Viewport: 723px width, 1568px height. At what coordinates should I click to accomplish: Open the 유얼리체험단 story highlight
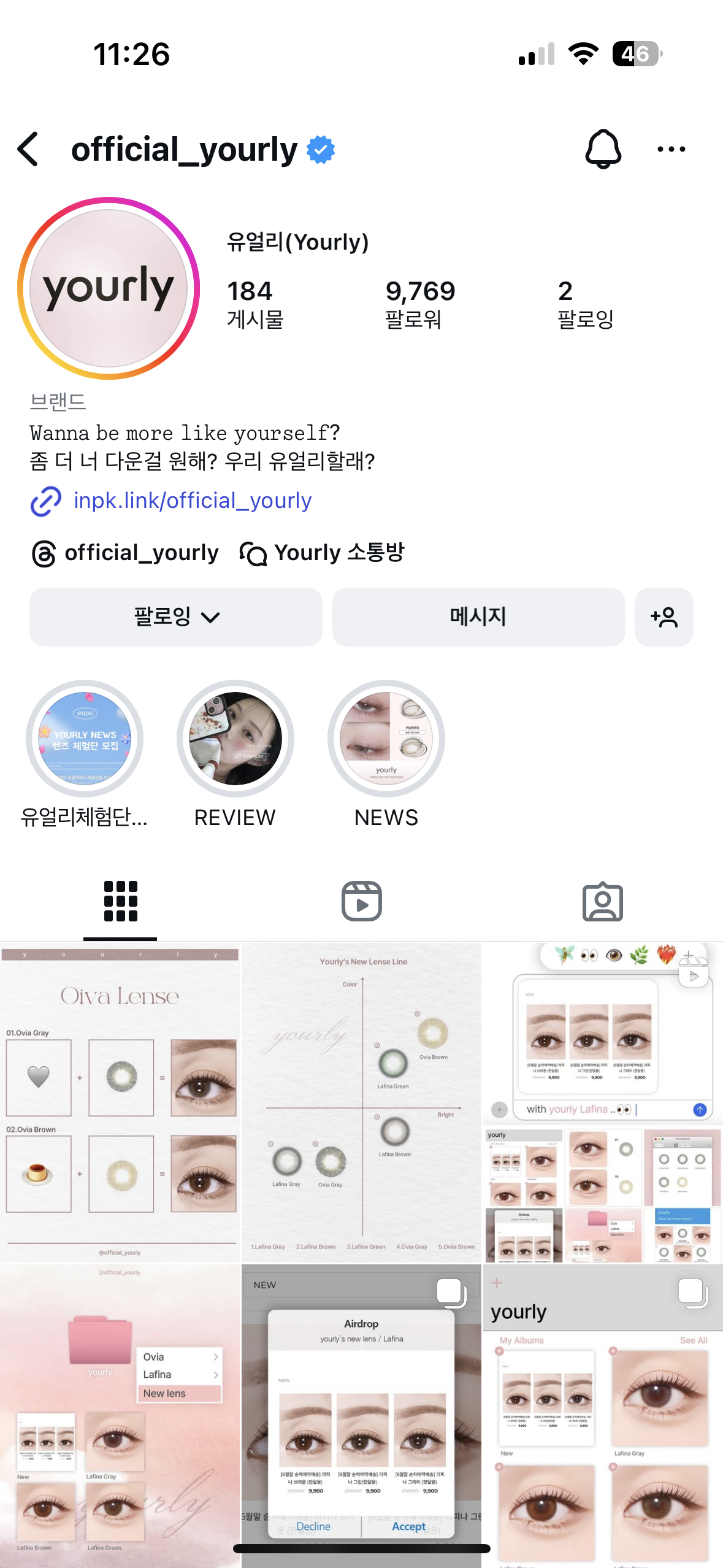point(85,739)
